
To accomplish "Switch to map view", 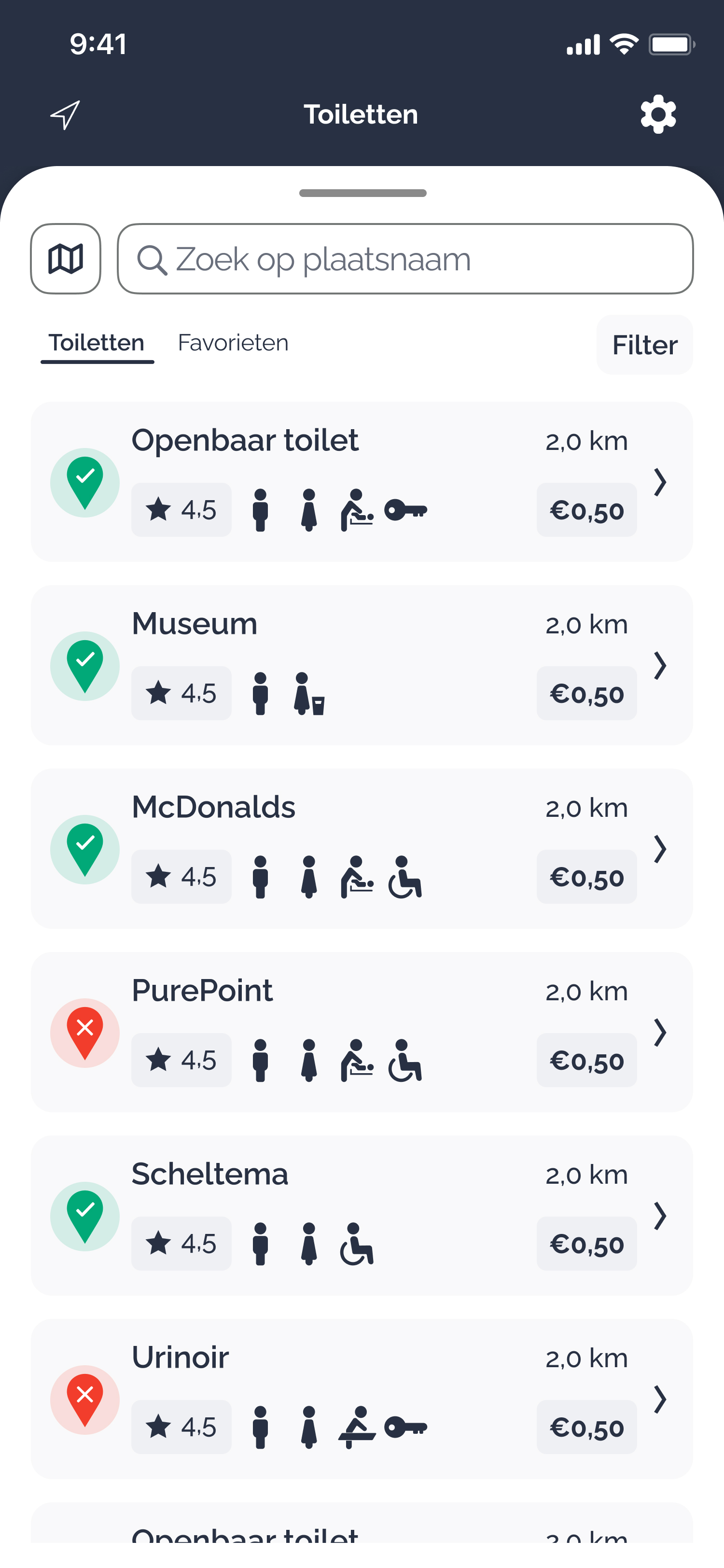I will click(66, 259).
